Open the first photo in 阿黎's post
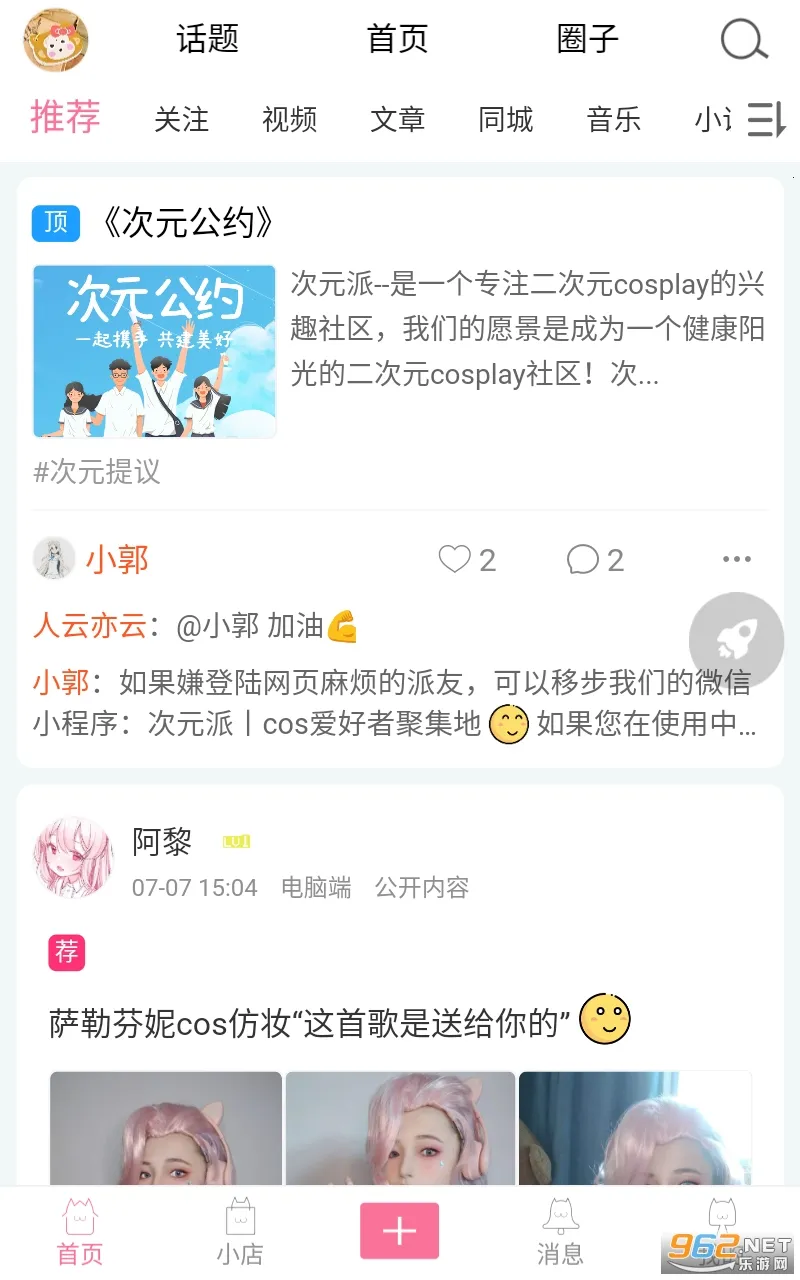This screenshot has width=800, height=1280. pyautogui.click(x=166, y=1128)
